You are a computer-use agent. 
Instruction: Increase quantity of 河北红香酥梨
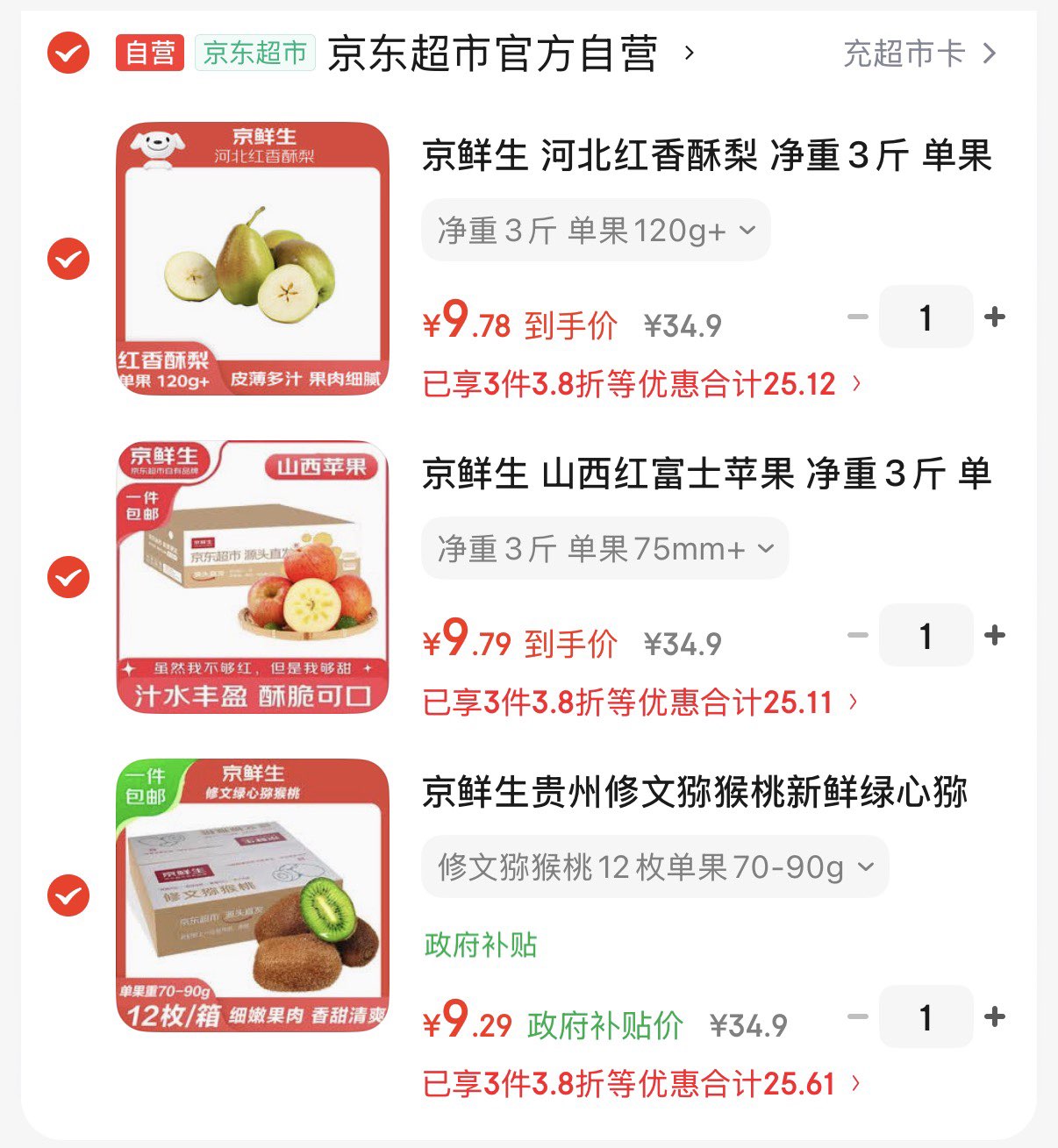pos(995,317)
